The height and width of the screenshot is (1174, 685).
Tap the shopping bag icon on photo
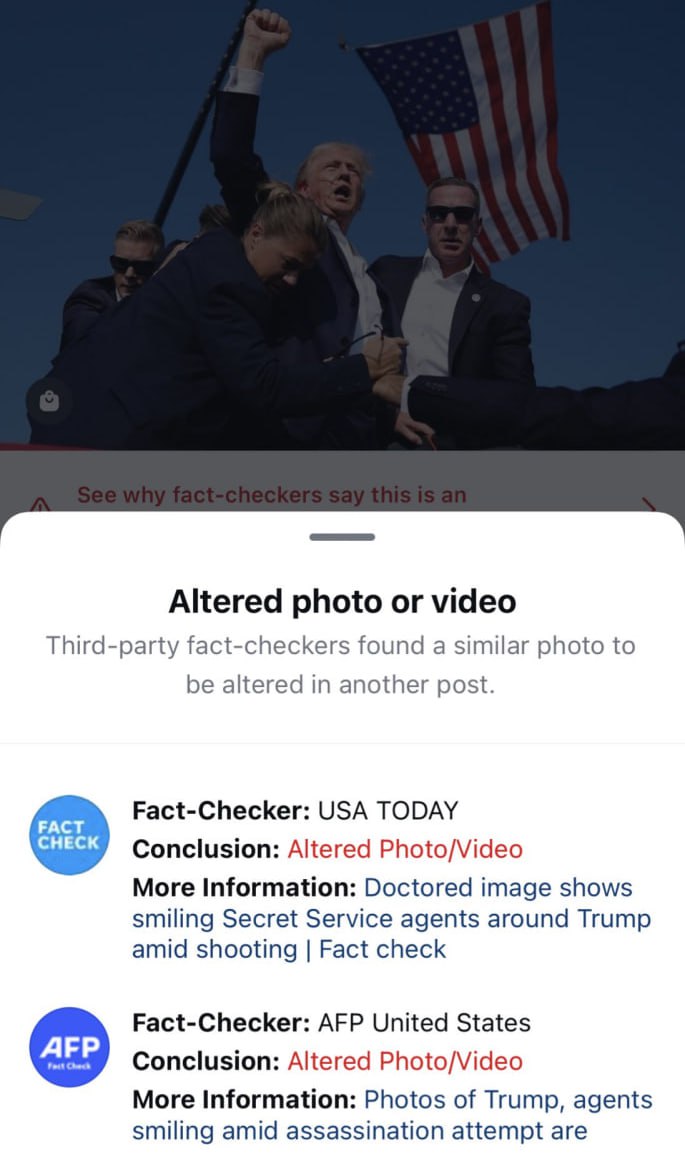49,402
